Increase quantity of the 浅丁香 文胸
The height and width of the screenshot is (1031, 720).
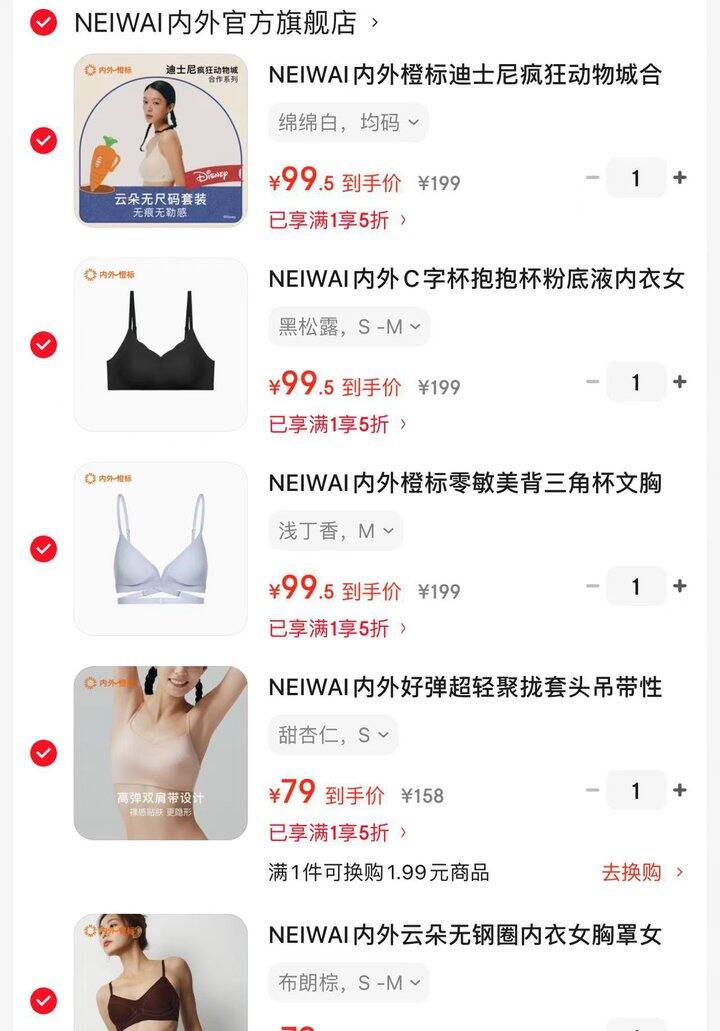(682, 586)
